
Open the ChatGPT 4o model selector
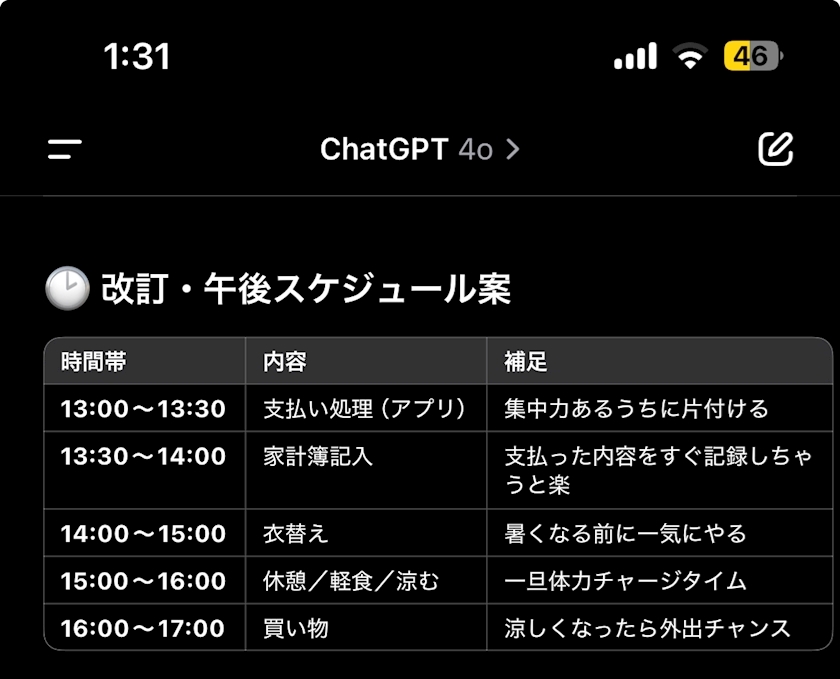coord(419,149)
